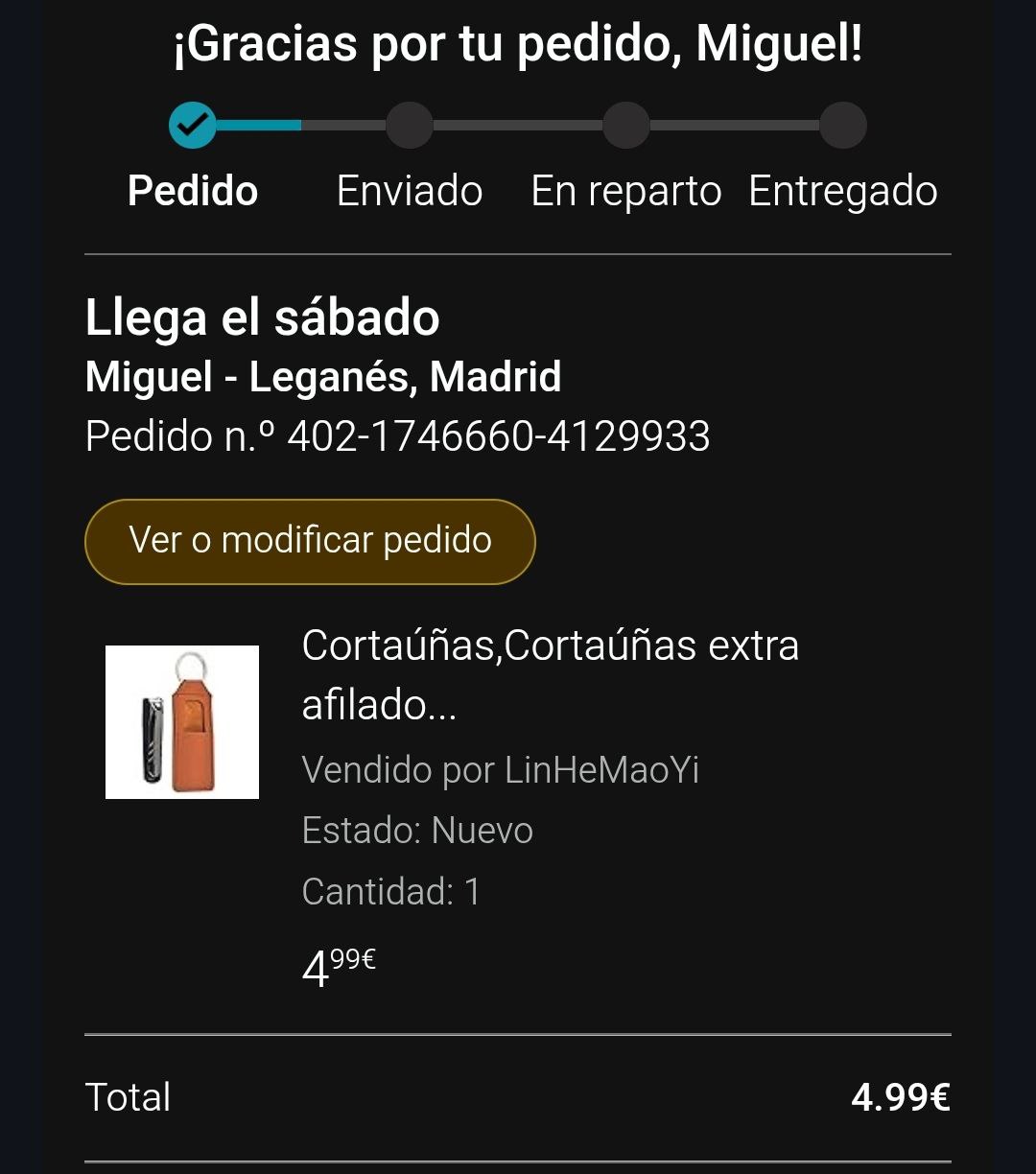Open the Cortaúñas product thumbnail
Image resolution: width=1036 pixels, height=1174 pixels.
pos(182,721)
